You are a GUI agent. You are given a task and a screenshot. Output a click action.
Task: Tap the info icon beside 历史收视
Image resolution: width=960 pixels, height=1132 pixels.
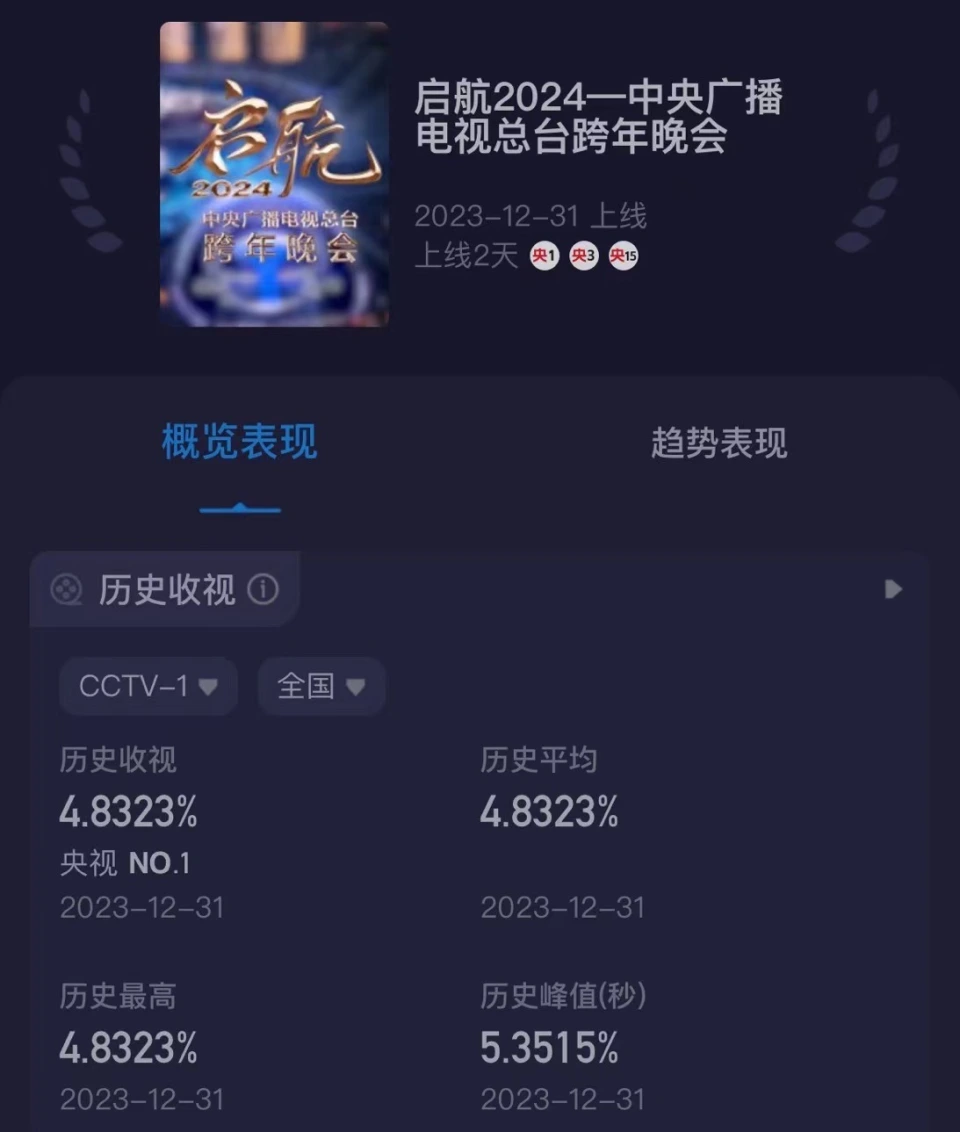click(x=263, y=590)
